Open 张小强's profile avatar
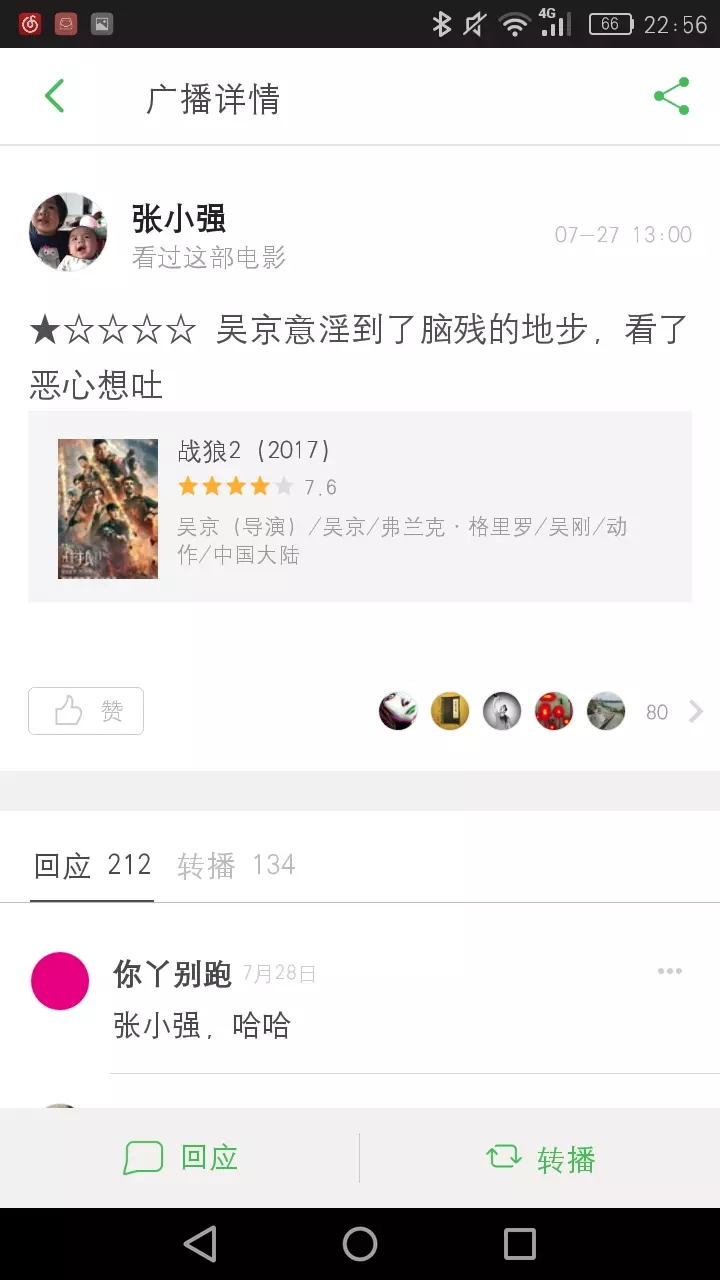The height and width of the screenshot is (1280, 720). pos(68,233)
